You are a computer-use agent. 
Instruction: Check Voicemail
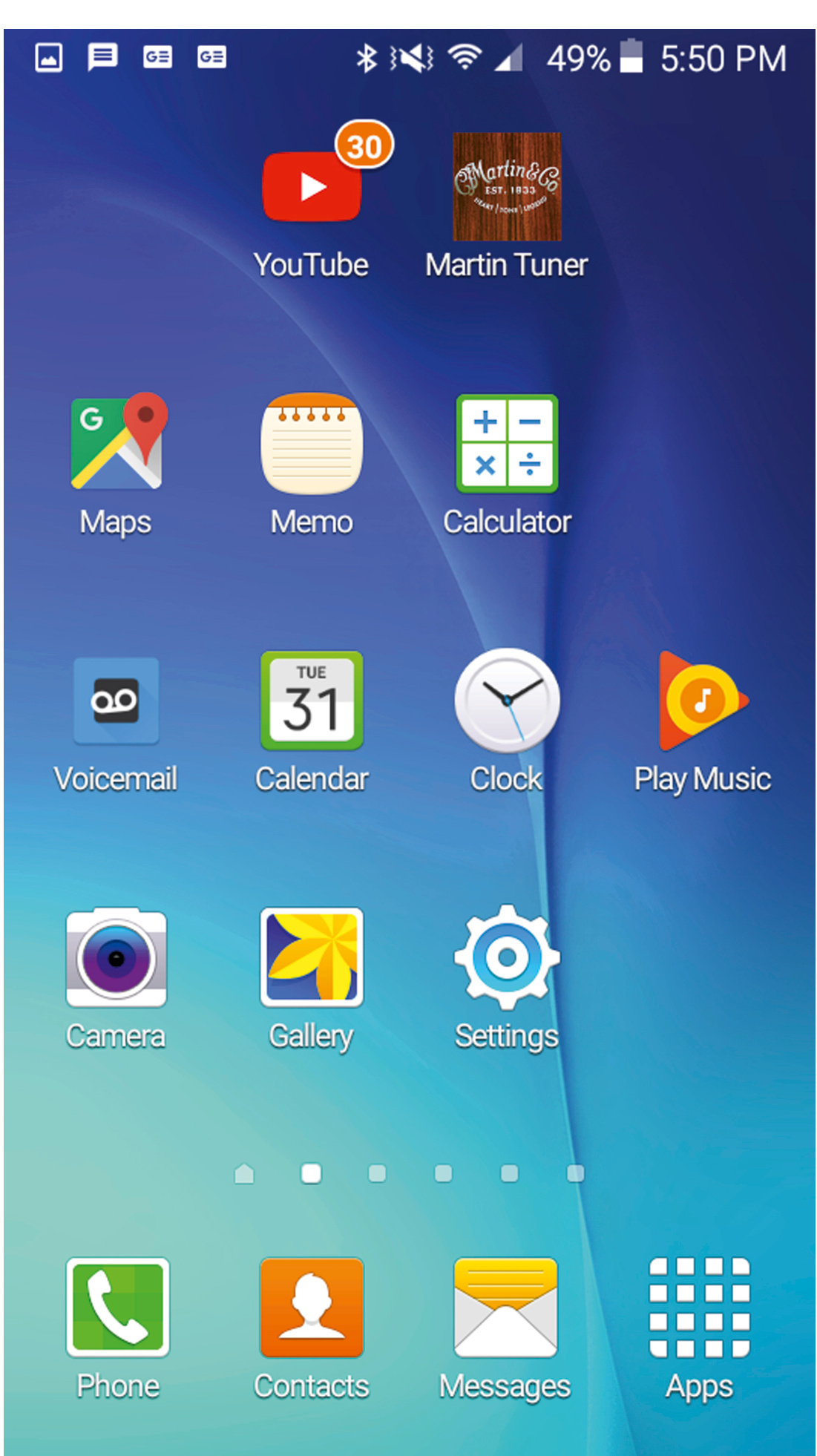point(117,701)
